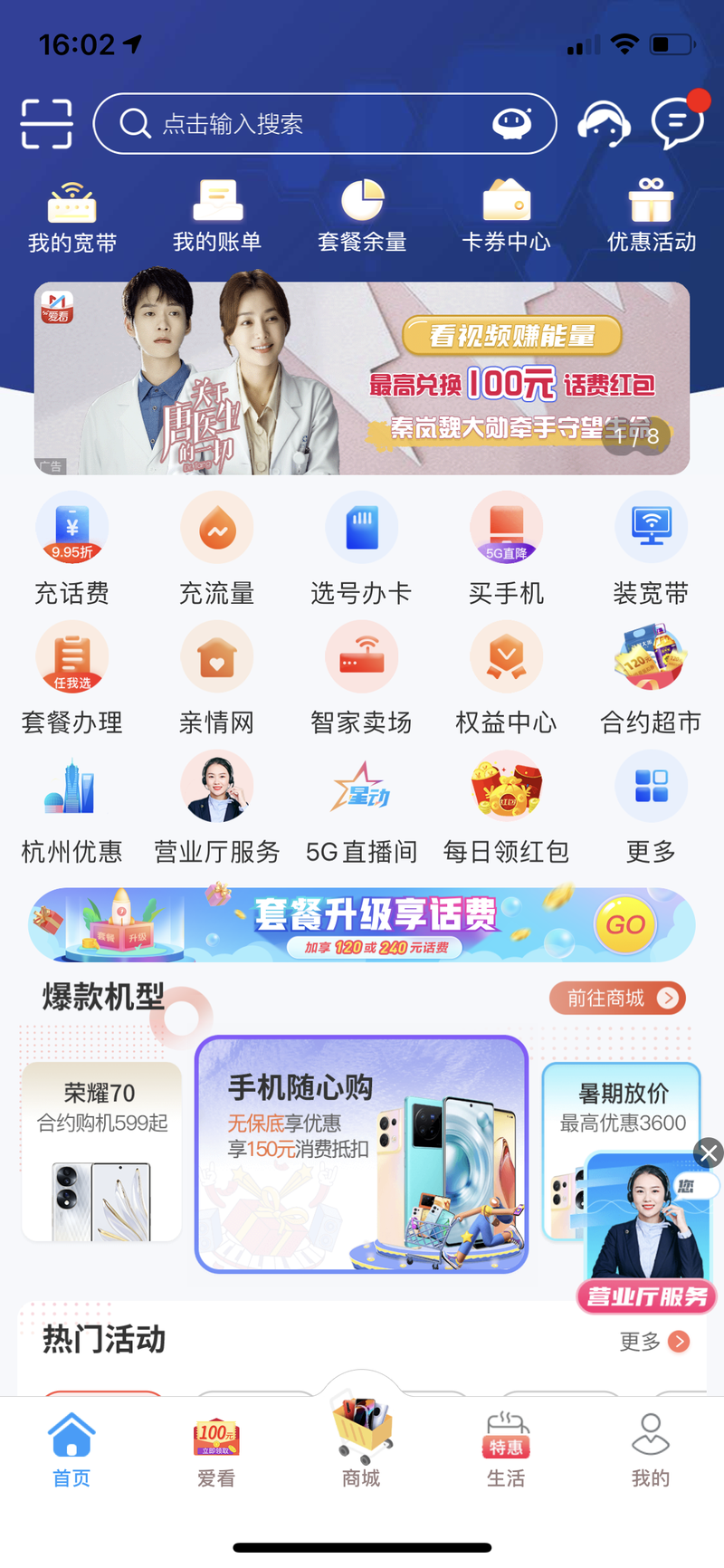Switch to the 商城 tab
This screenshot has width=724, height=1568.
coord(361,1442)
